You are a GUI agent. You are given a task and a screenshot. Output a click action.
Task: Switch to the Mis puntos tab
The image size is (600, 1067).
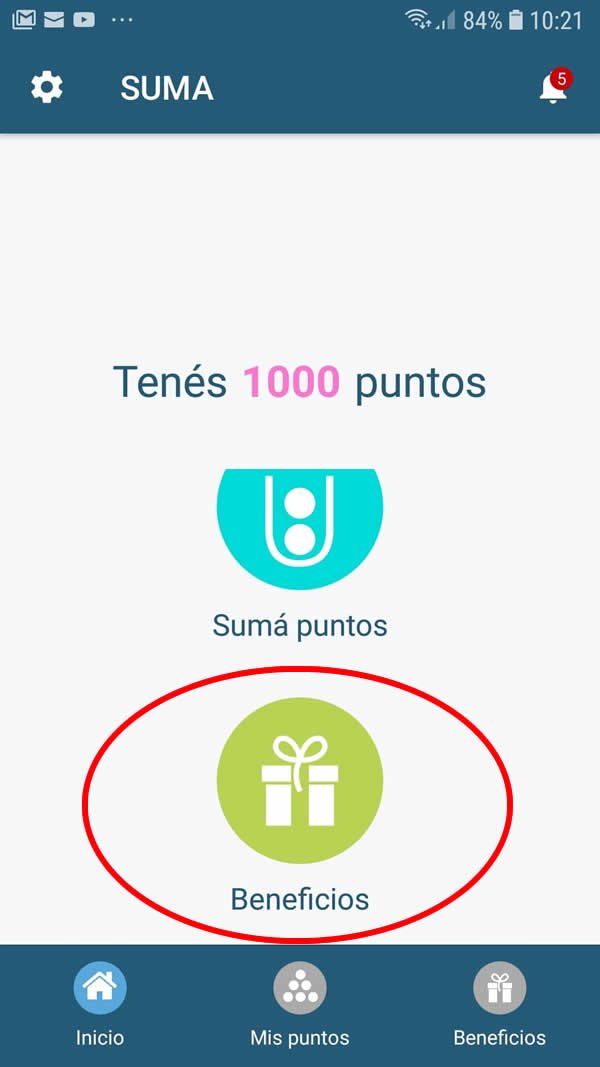300,1004
